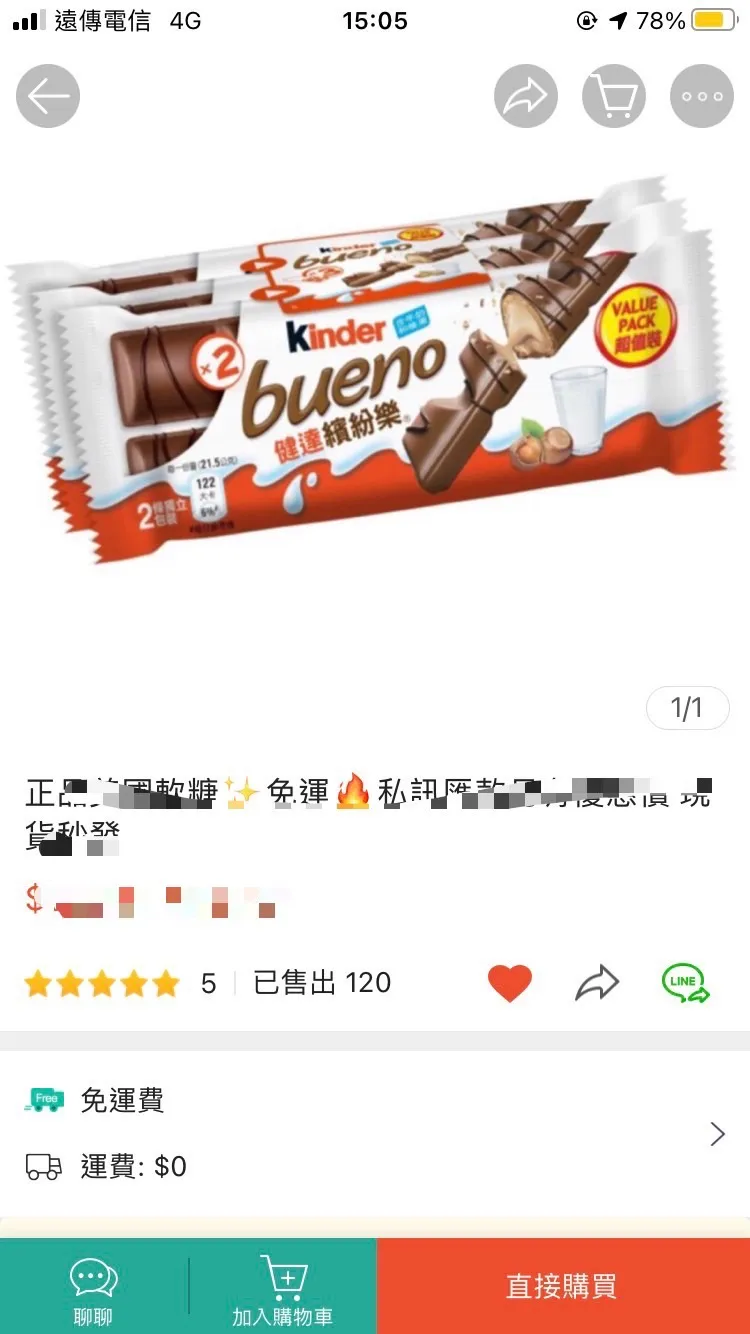The width and height of the screenshot is (750, 1334).
Task: Open the shopping cart
Action: coord(613,96)
